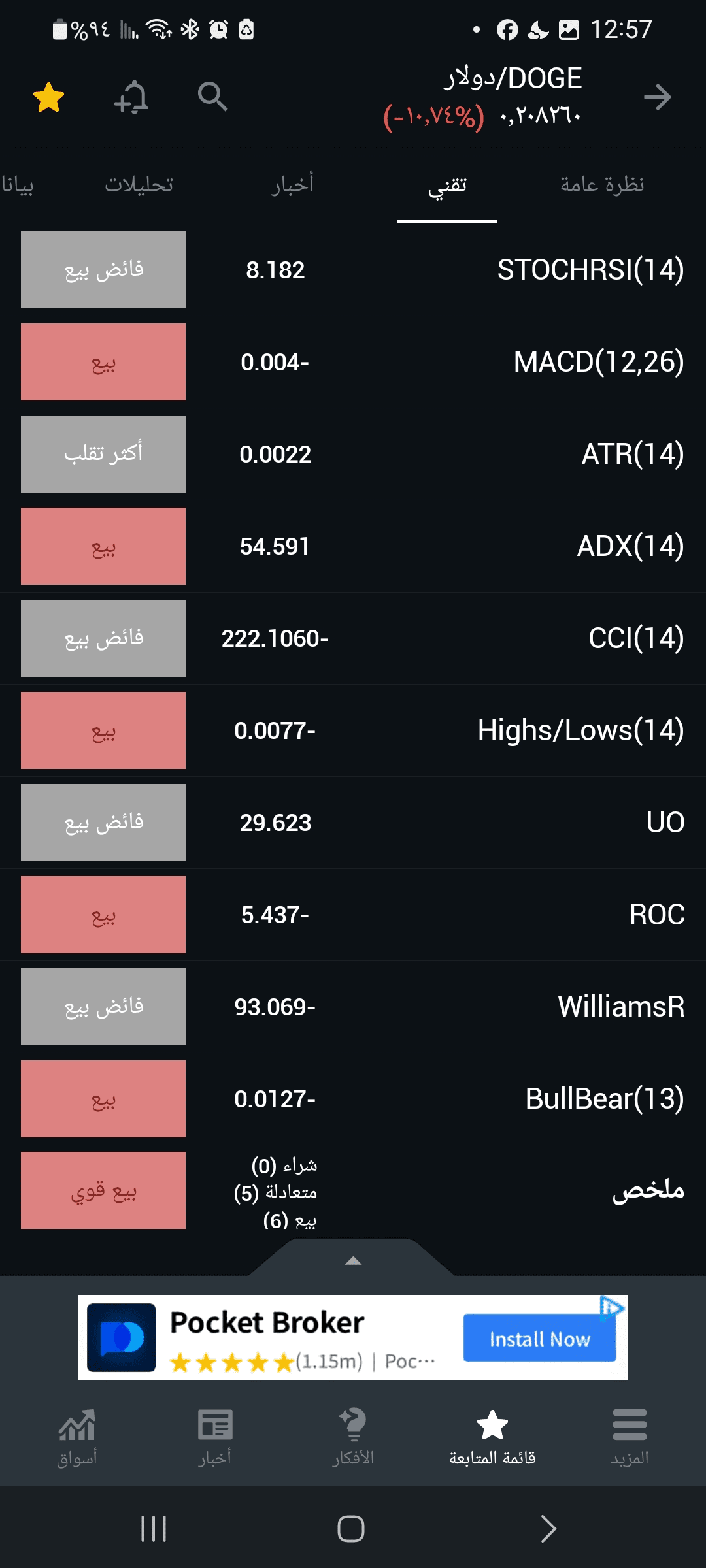Viewport: 706px width, 1568px height.
Task: Open the المزيد menu
Action: click(x=630, y=1437)
